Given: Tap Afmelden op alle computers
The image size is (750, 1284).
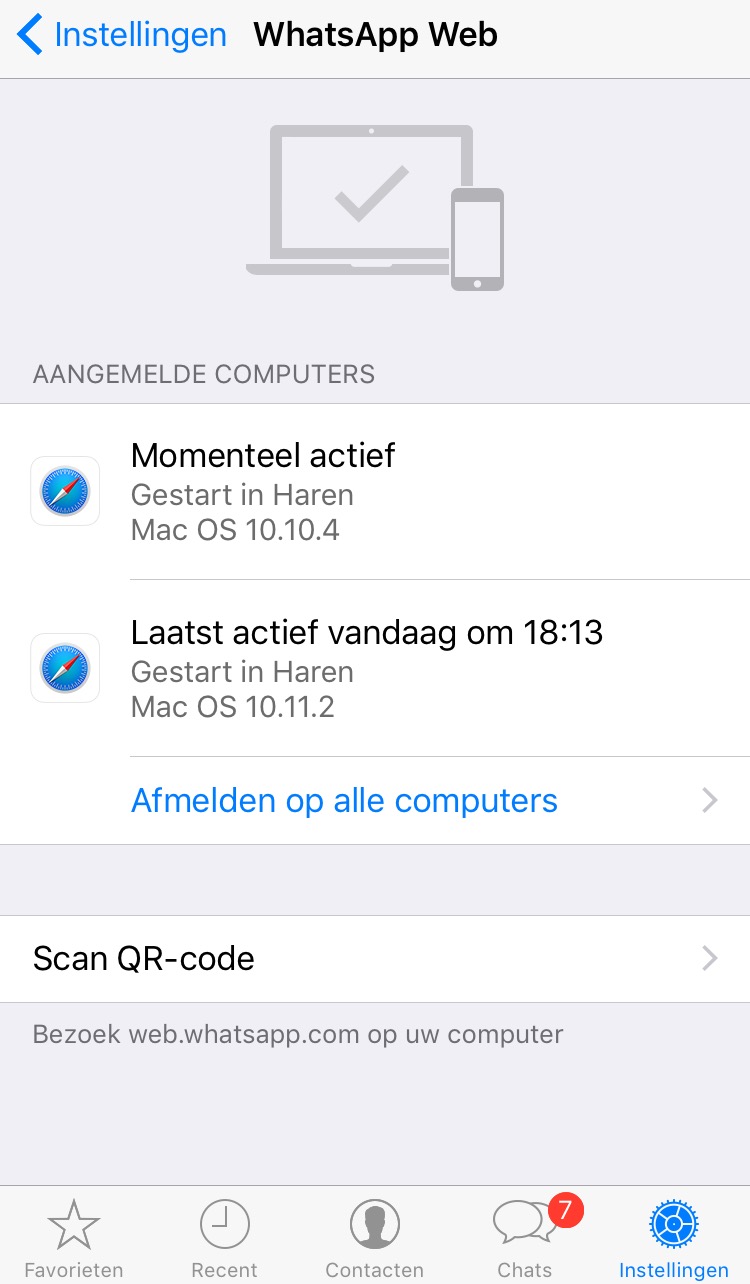Looking at the screenshot, I should click(344, 801).
